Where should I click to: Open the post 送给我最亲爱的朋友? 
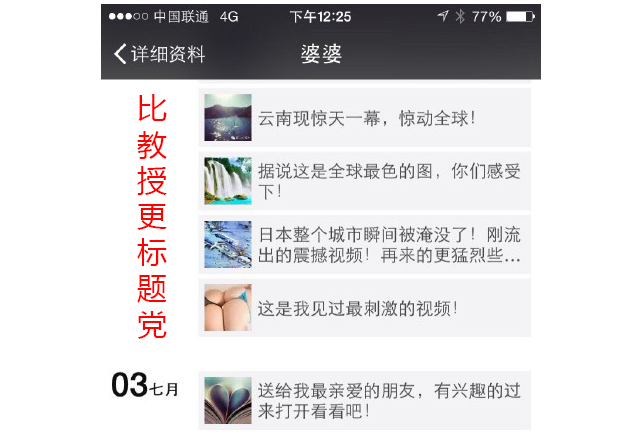click(x=366, y=400)
